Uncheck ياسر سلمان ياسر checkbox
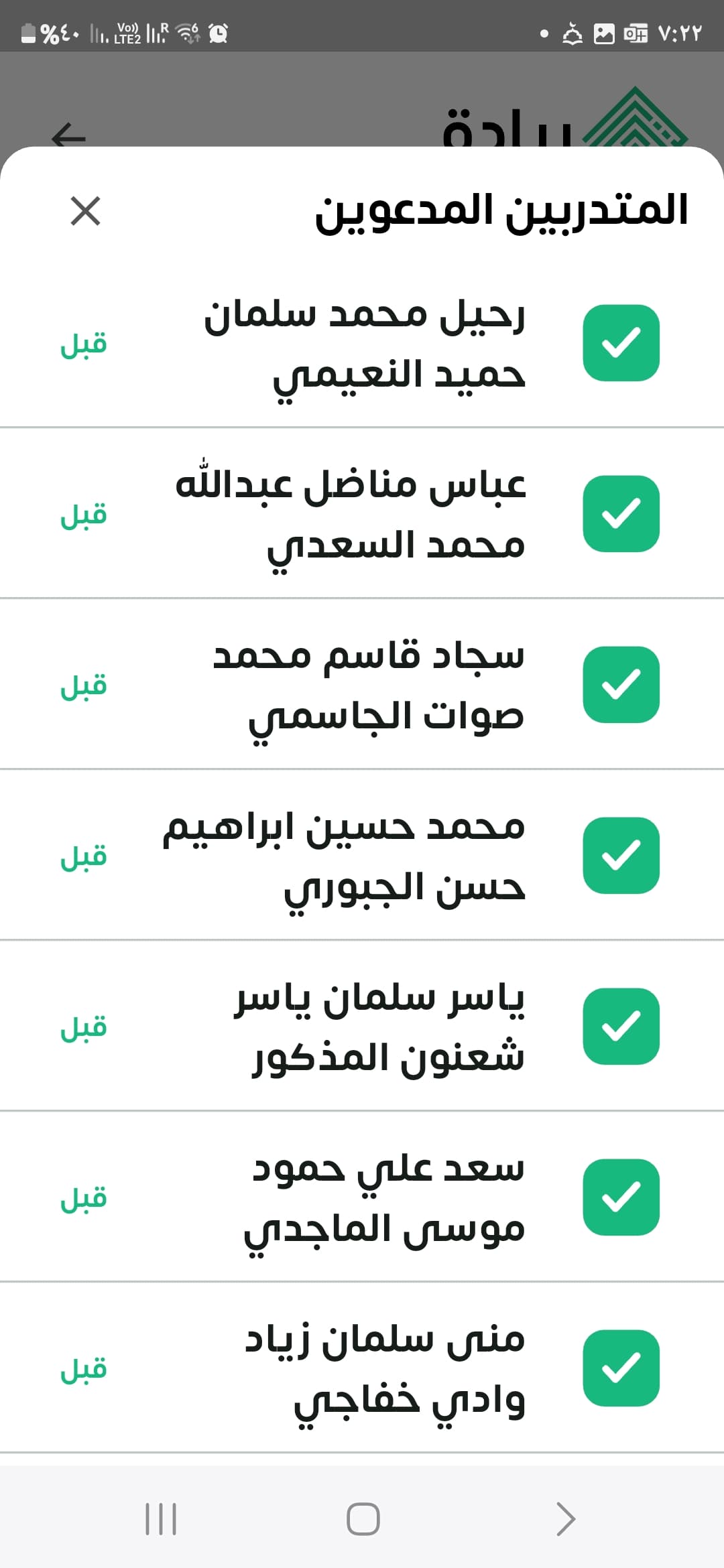The image size is (724, 1568). point(621,1027)
